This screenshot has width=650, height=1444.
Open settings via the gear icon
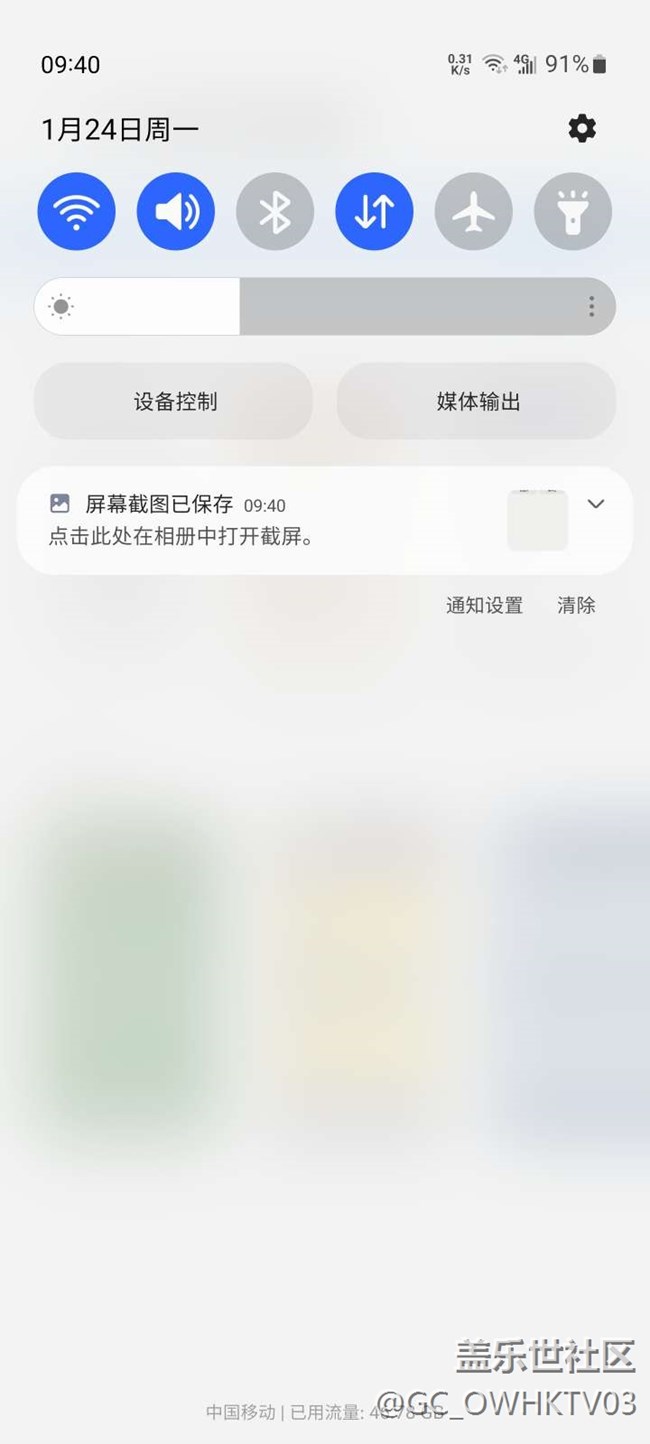coord(582,128)
